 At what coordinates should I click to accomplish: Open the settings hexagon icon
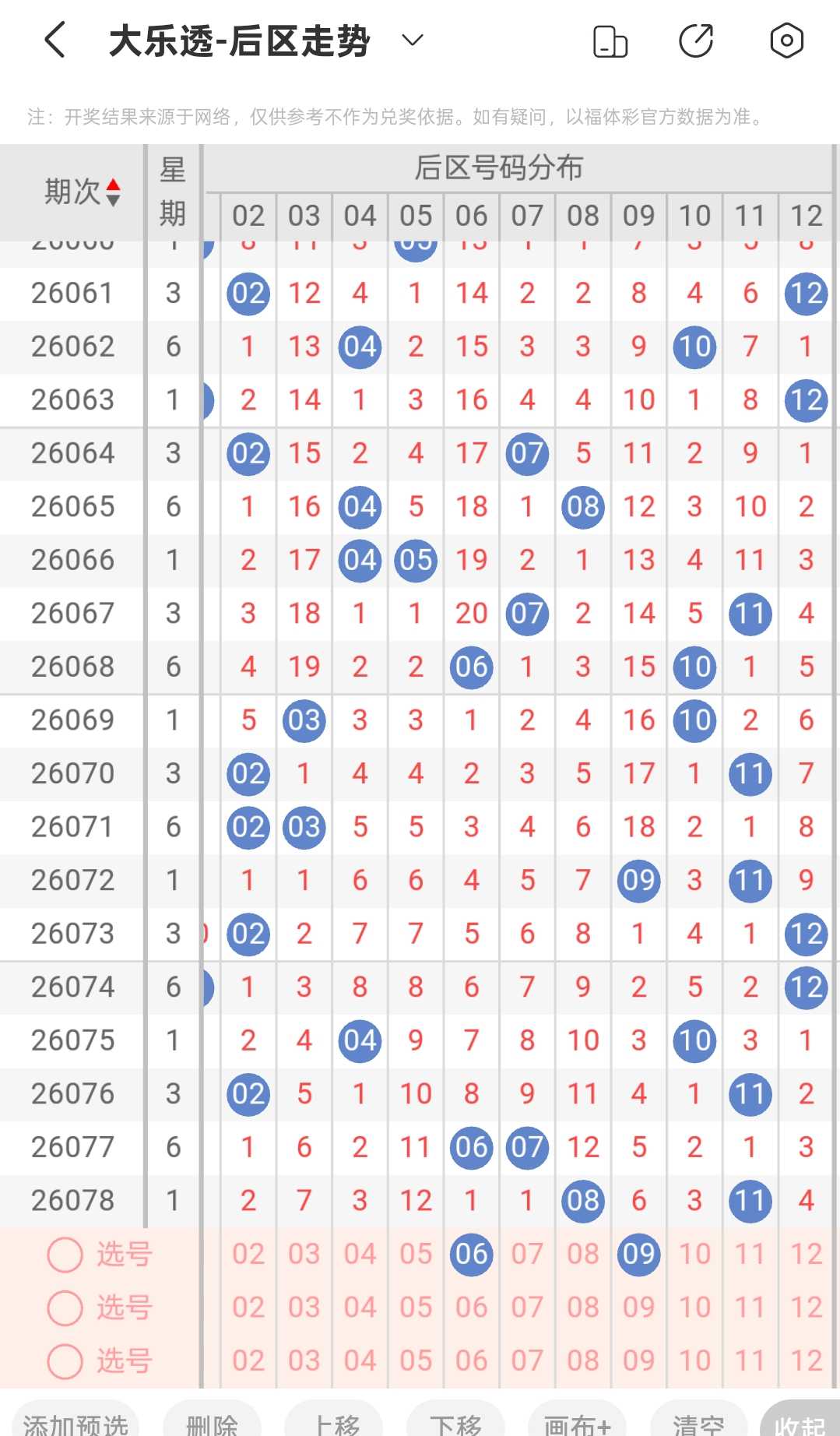click(786, 40)
